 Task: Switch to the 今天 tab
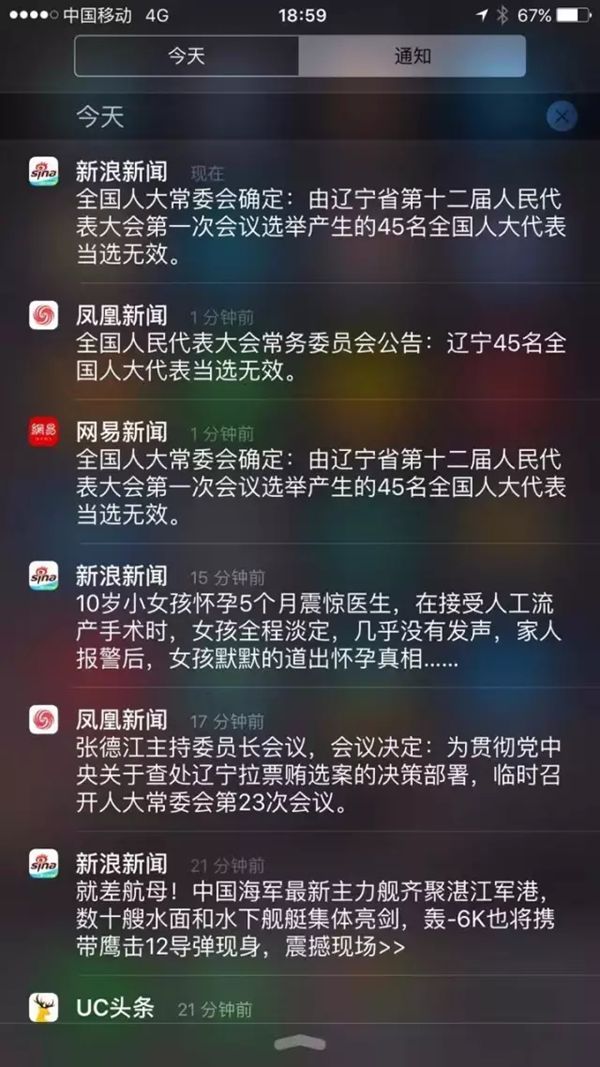click(x=186, y=56)
